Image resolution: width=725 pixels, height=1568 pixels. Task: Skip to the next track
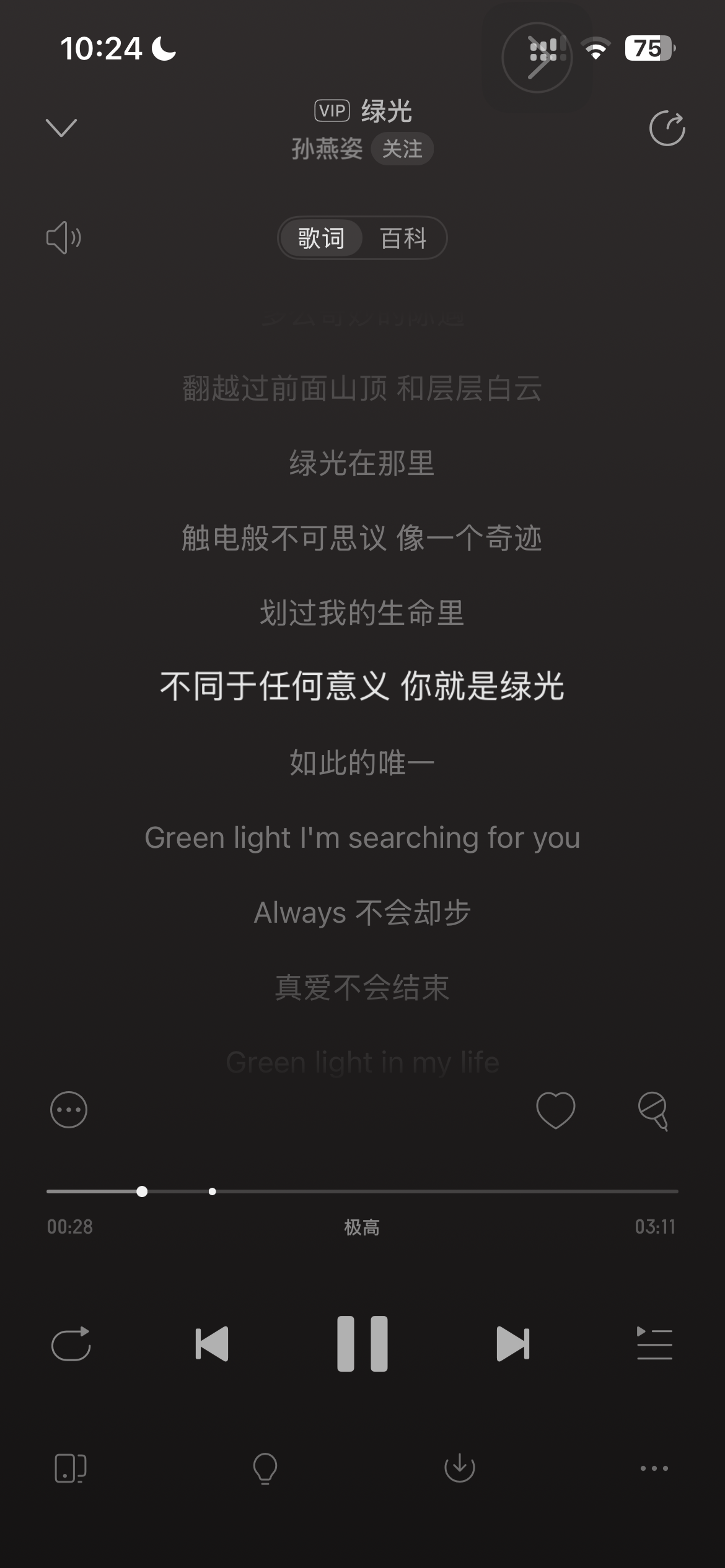513,1344
